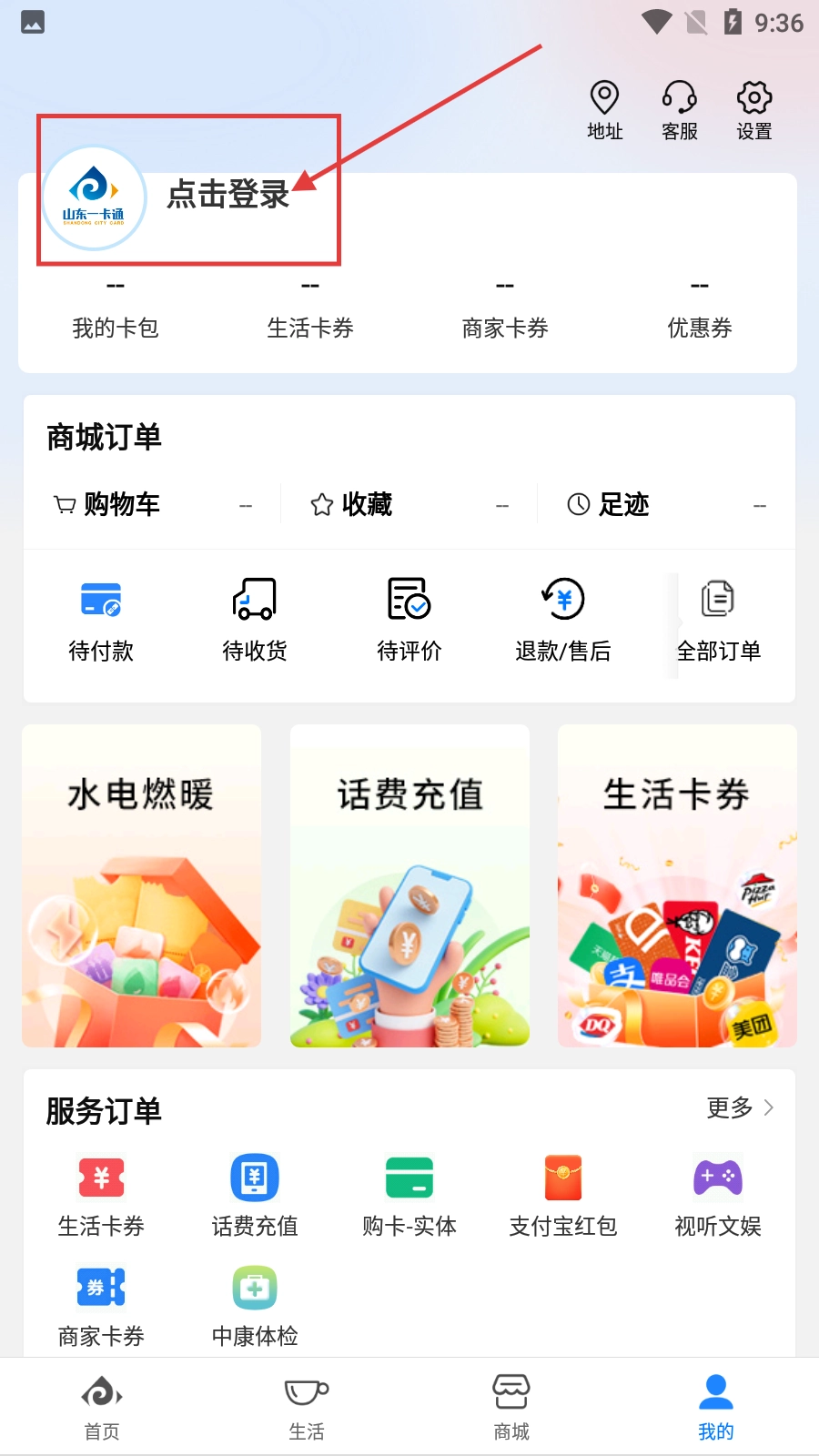
Task: Open the 水电燃暖 utilities card
Action: click(142, 885)
